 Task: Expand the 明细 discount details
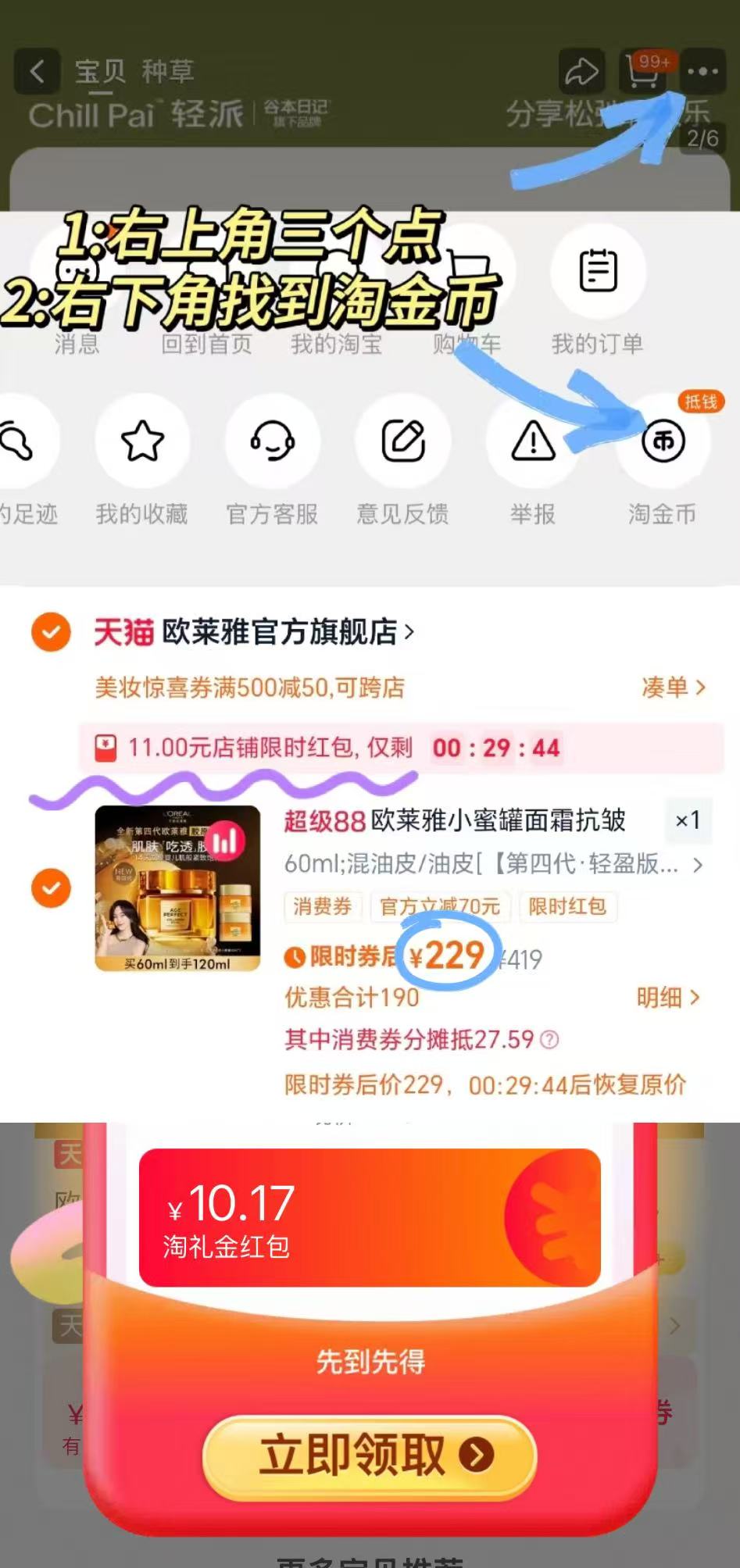(669, 998)
